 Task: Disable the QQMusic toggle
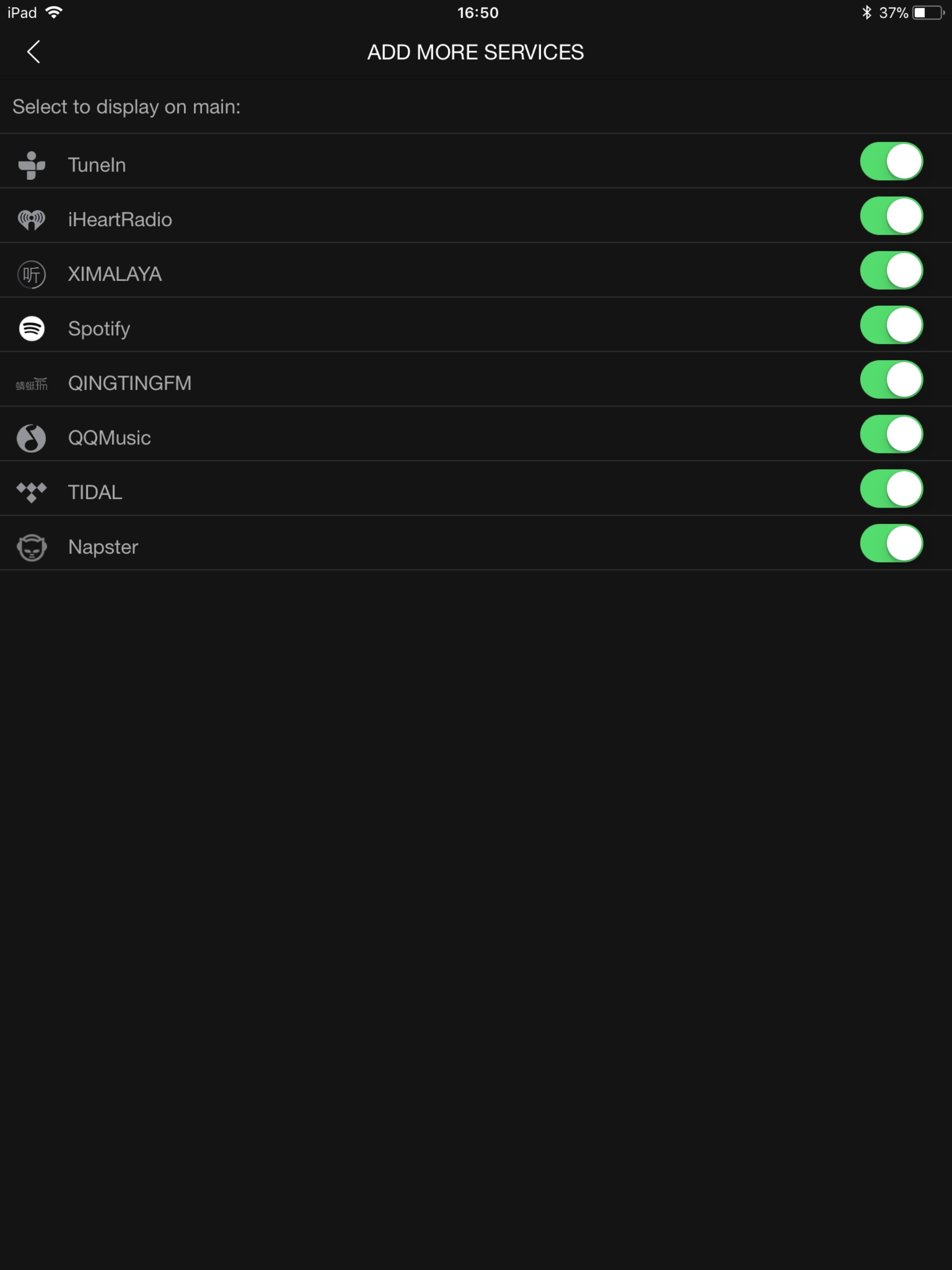coord(891,434)
